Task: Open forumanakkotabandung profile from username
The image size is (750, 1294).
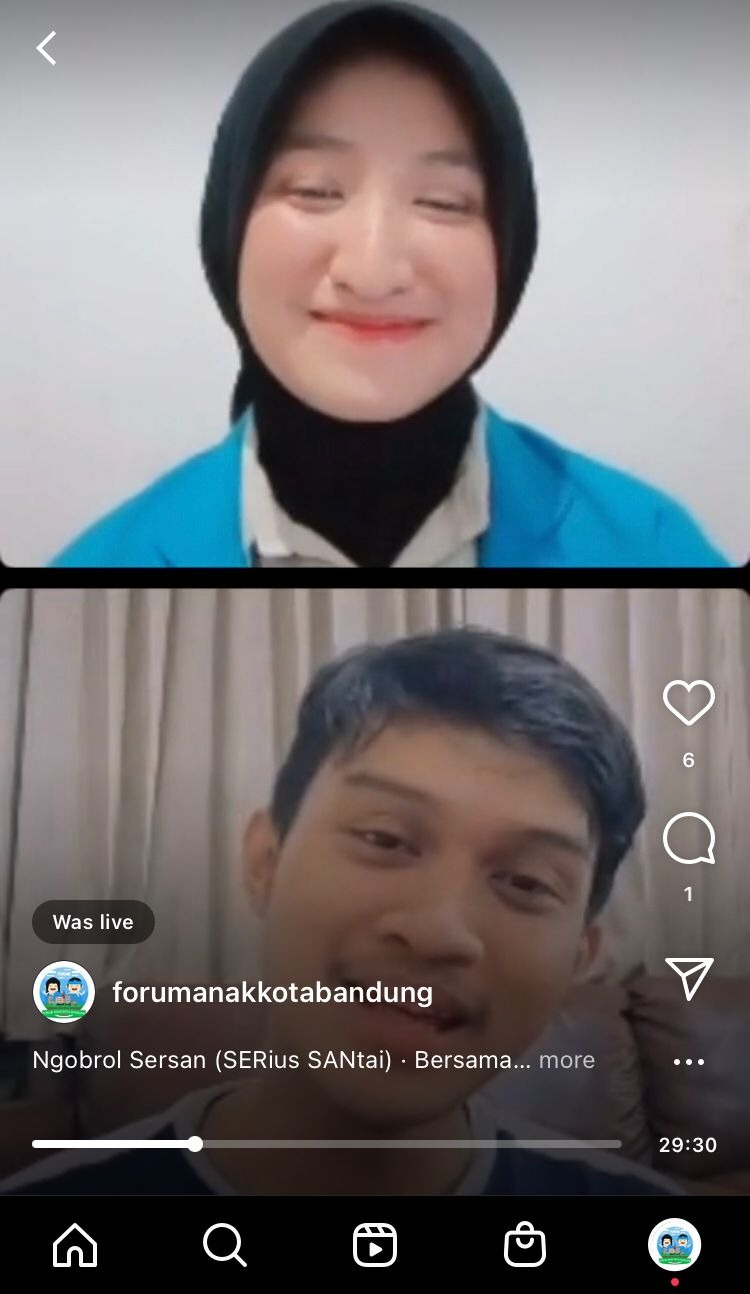Action: [x=272, y=992]
